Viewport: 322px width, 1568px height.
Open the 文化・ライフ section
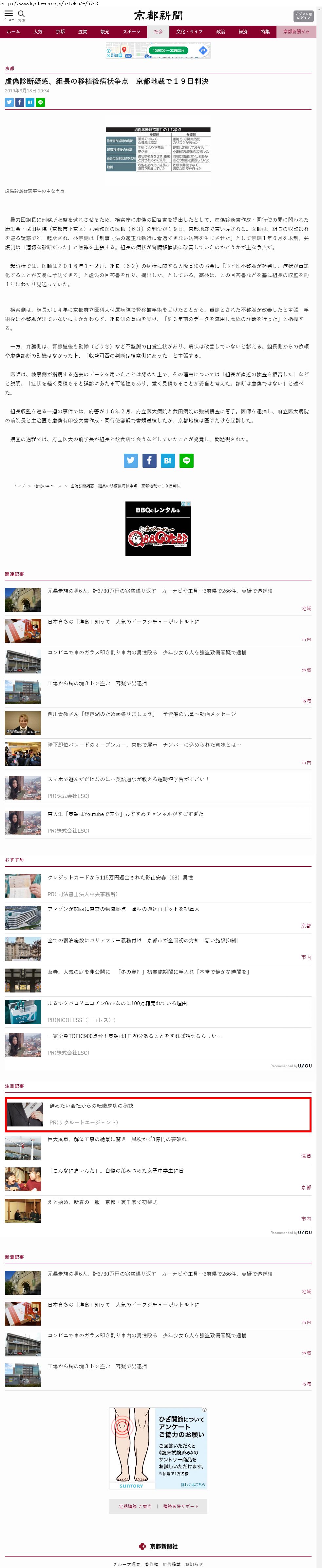(189, 32)
